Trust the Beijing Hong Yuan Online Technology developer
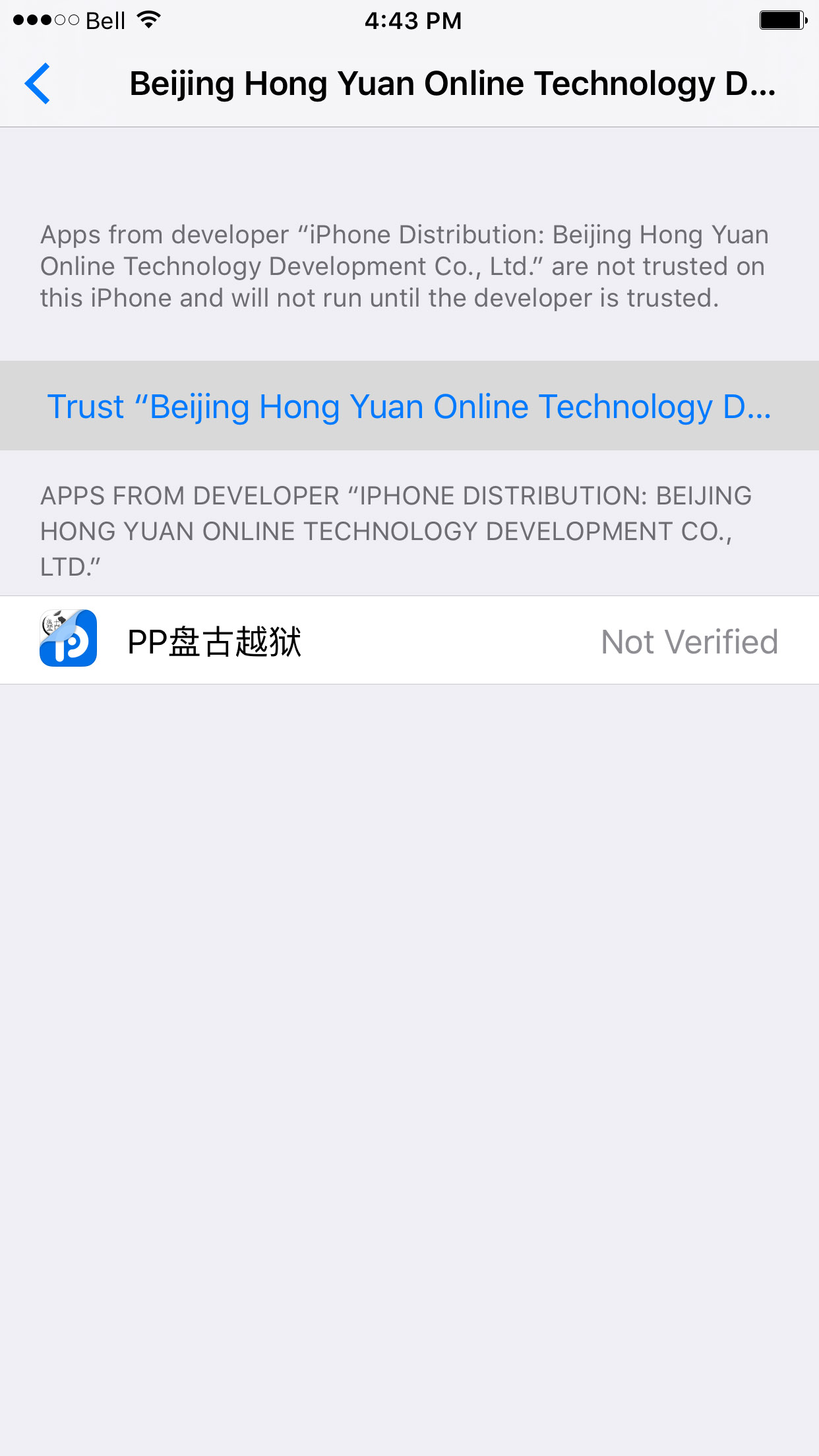 coord(409,406)
